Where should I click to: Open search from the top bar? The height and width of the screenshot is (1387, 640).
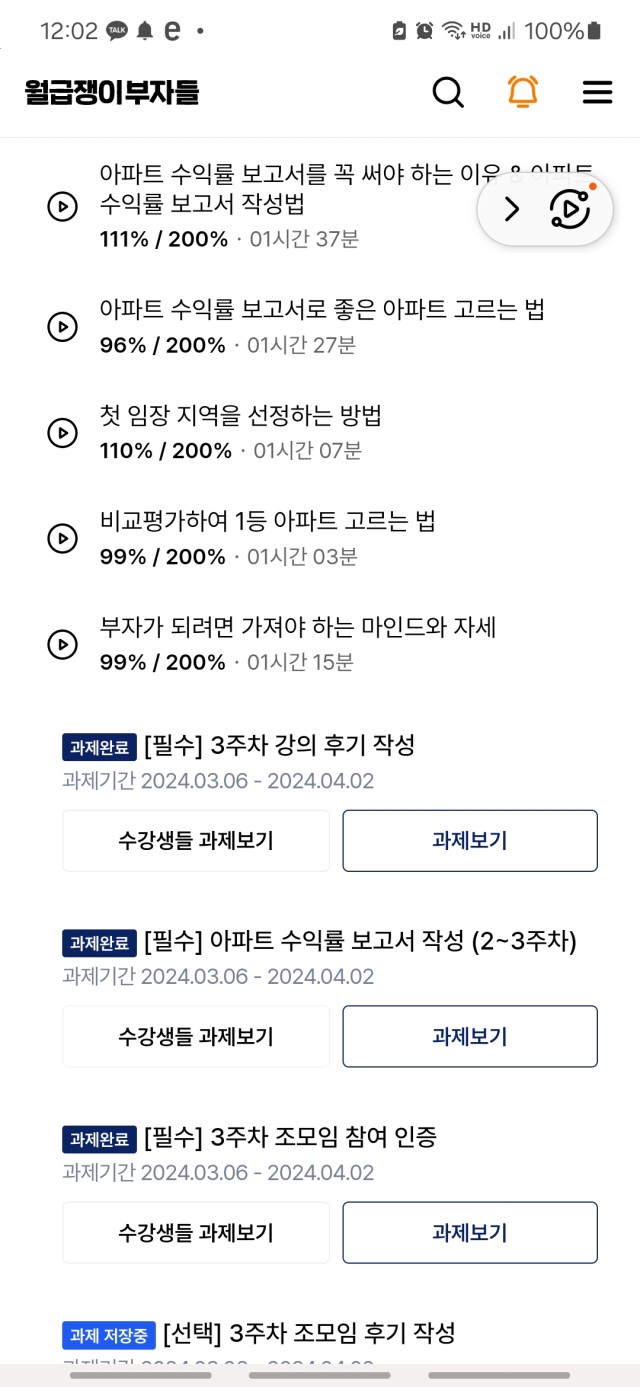(448, 92)
